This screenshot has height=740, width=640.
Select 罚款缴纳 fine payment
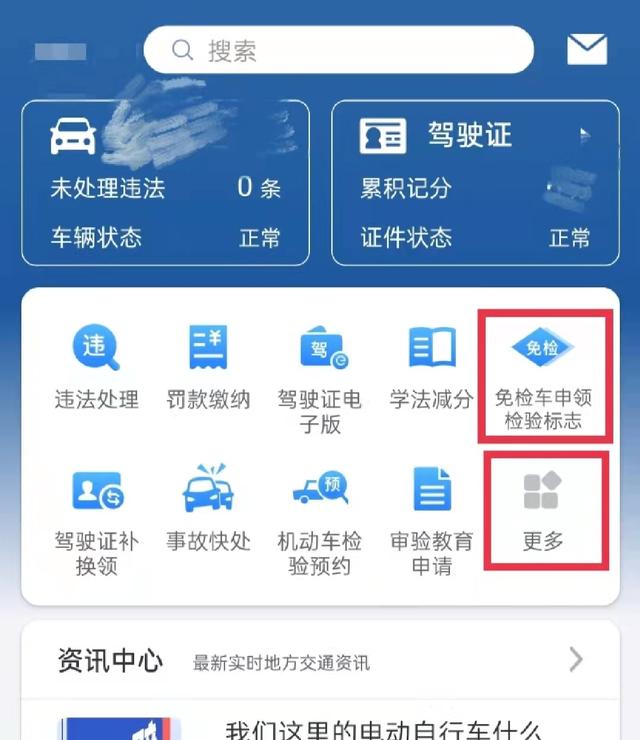tap(208, 368)
